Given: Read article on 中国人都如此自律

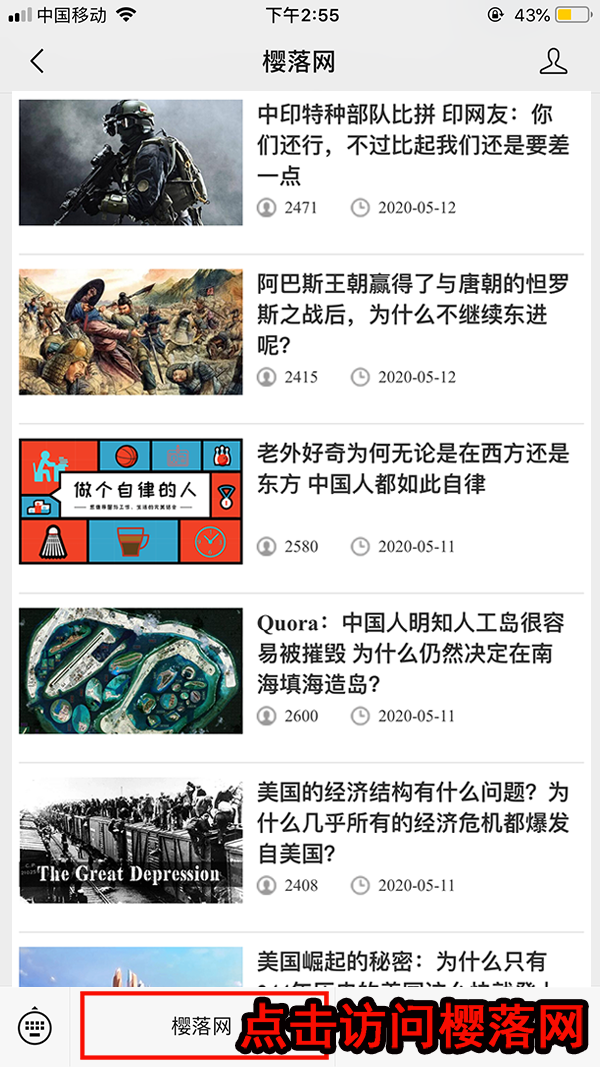Looking at the screenshot, I should click(x=412, y=468).
